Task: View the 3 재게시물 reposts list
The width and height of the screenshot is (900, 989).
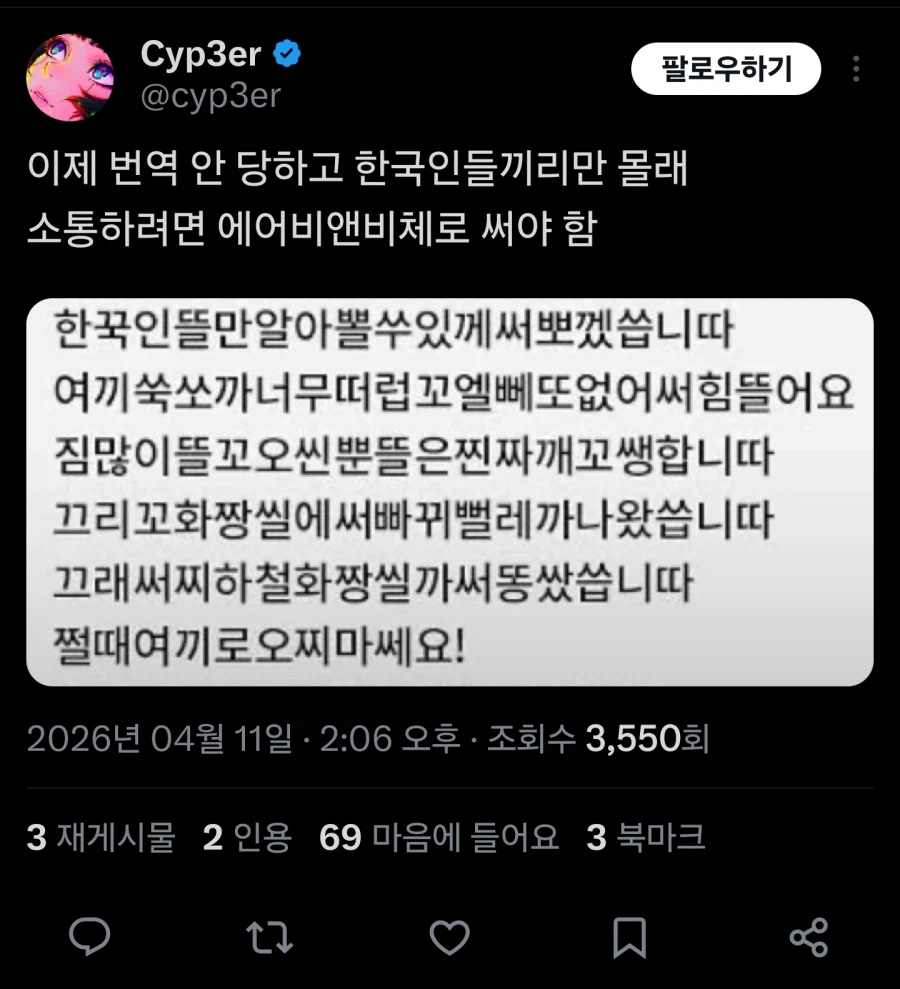Action: click(x=105, y=838)
